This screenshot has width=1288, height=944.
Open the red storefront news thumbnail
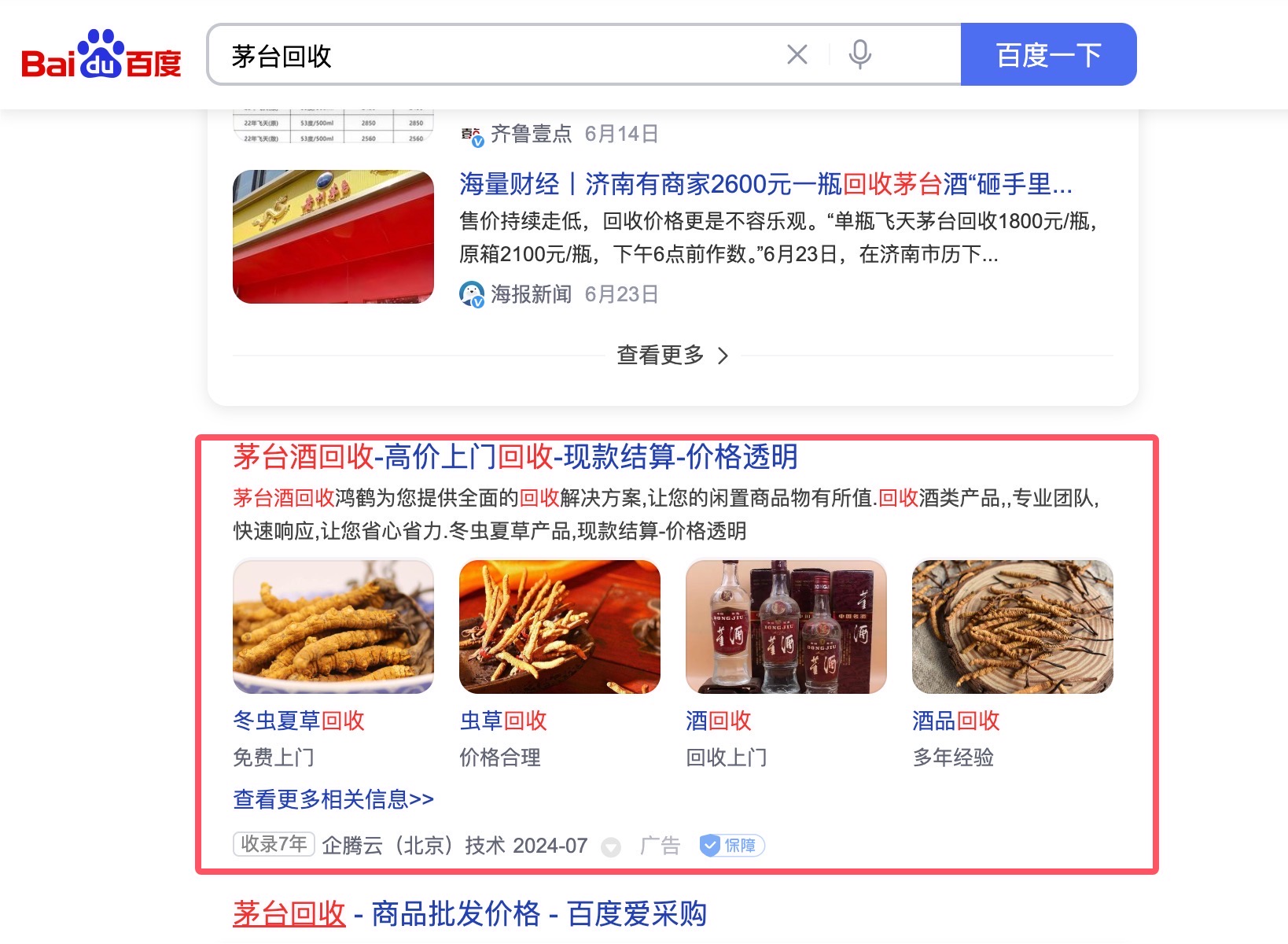333,237
